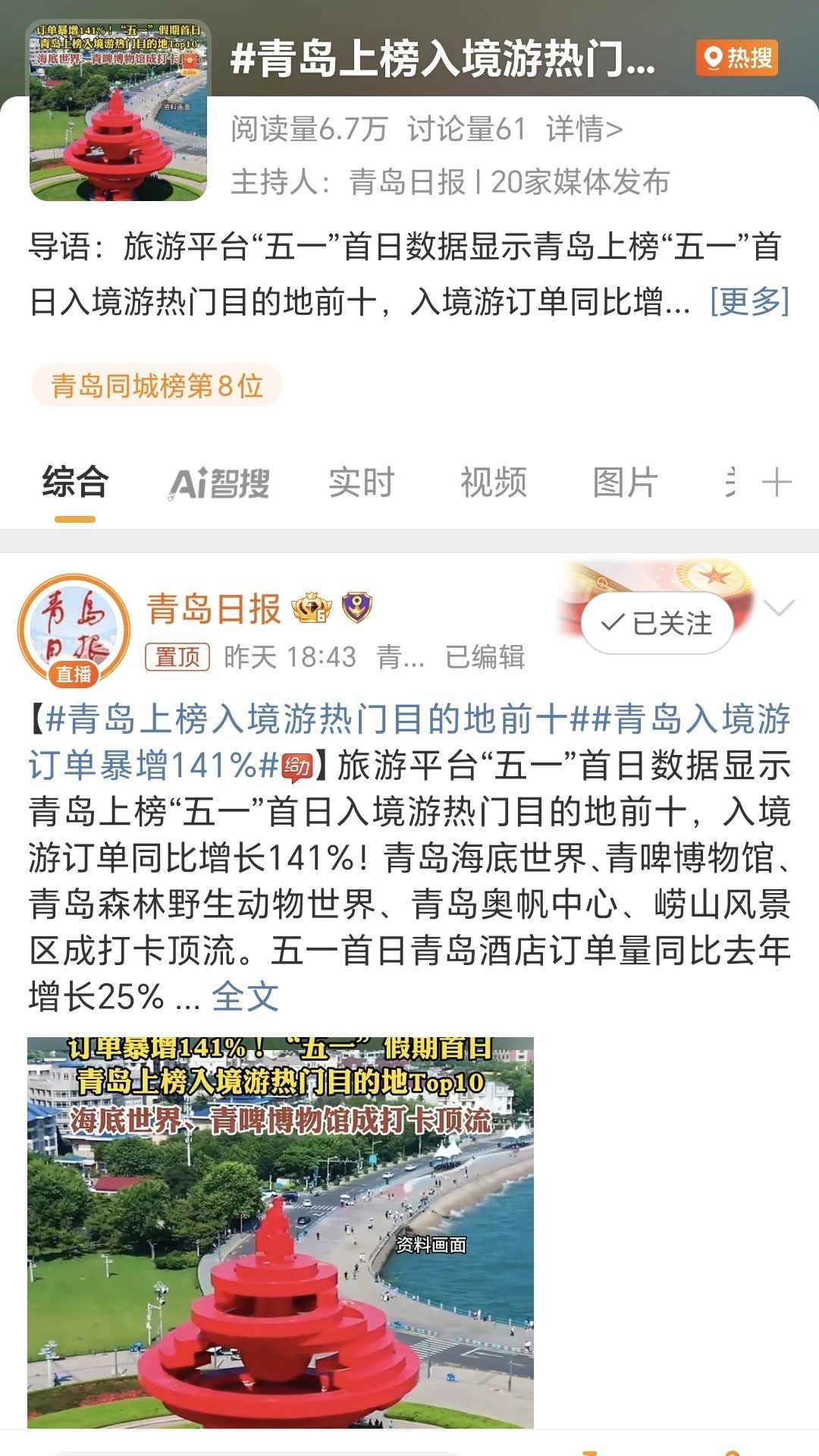Expand the intro with [更多]
This screenshot has width=819, height=1456.
pyautogui.click(x=749, y=301)
